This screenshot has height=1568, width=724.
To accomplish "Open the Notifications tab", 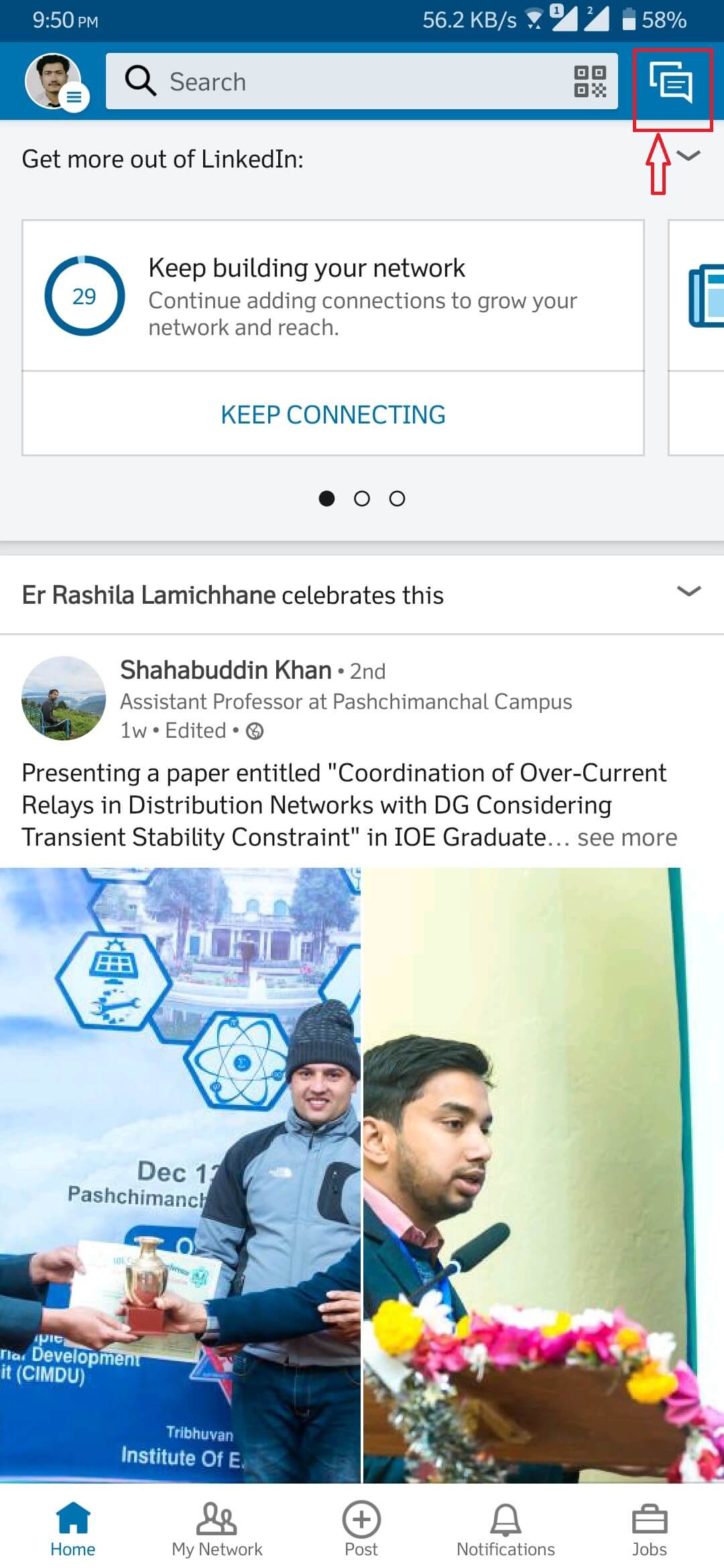I will (505, 1528).
